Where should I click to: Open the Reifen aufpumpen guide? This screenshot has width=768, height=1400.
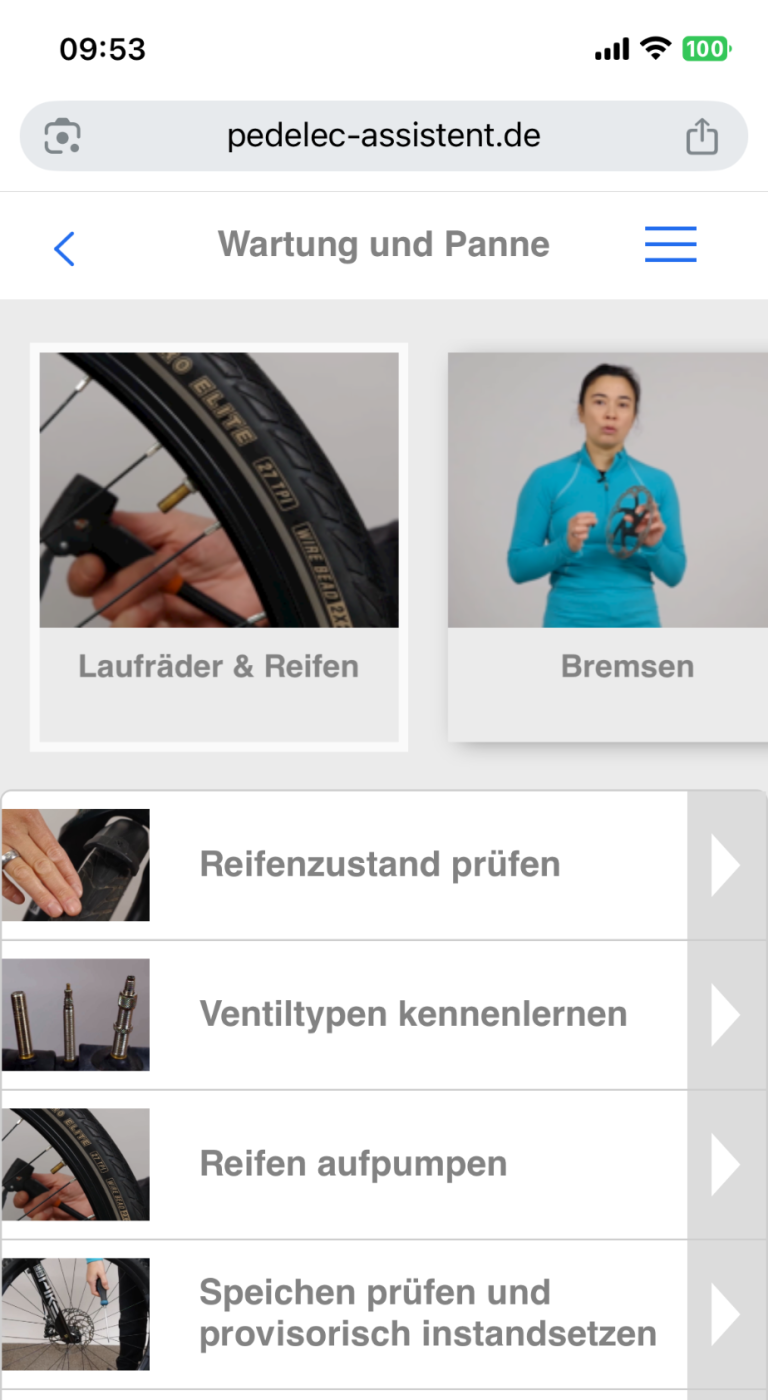(x=354, y=1165)
